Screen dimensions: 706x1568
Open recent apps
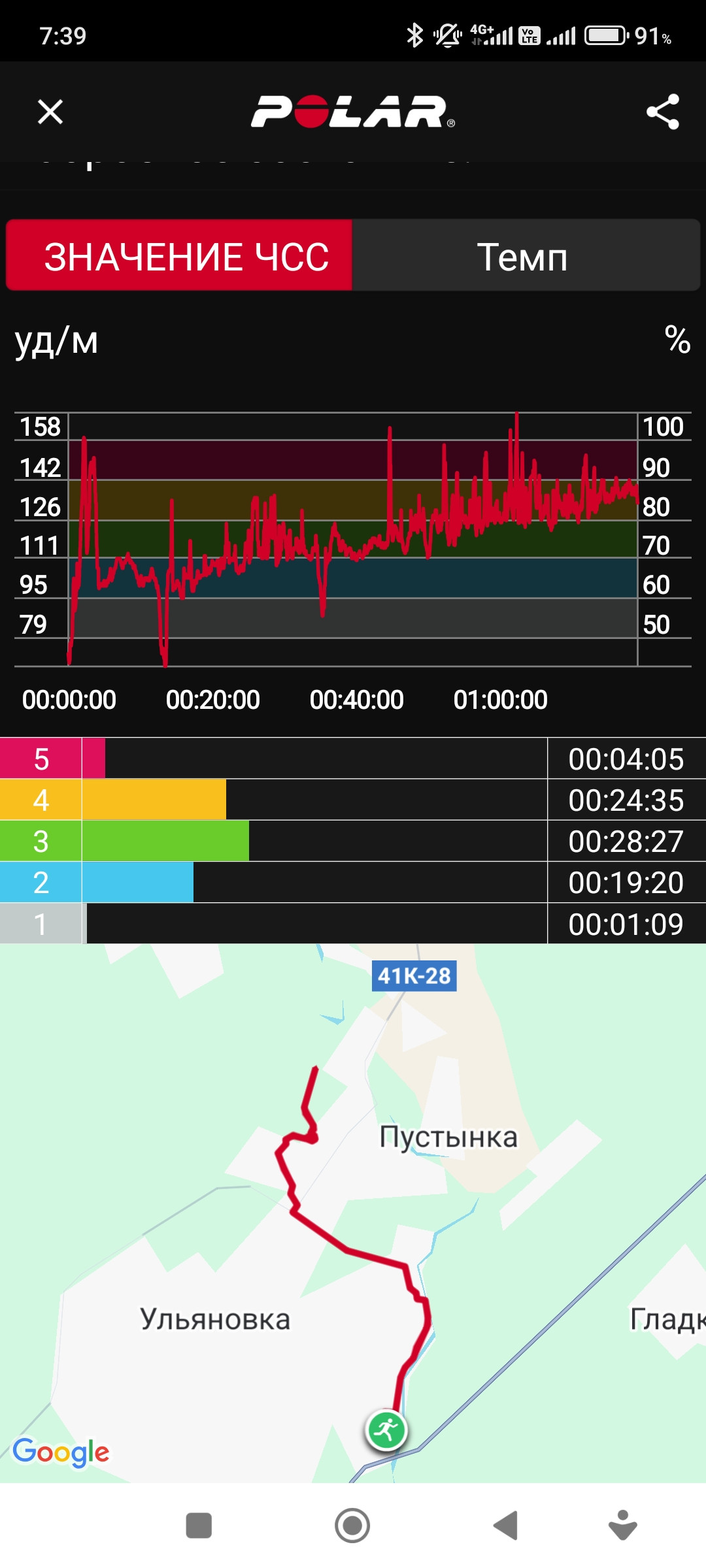[x=199, y=1526]
